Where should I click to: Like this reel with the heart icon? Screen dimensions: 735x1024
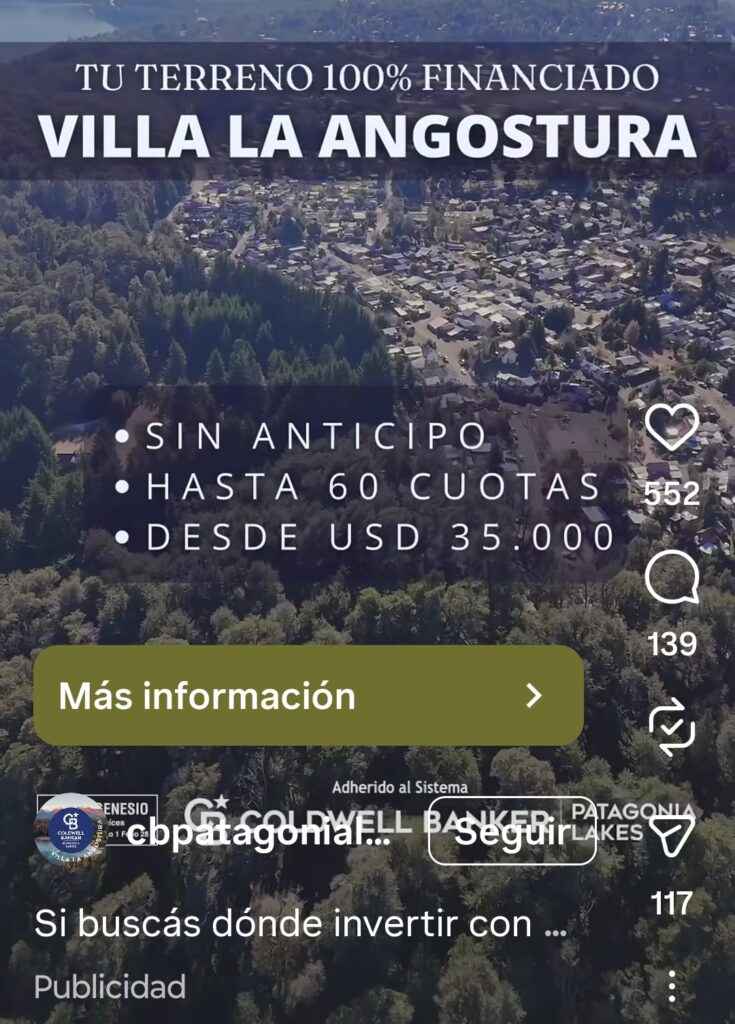coord(671,428)
